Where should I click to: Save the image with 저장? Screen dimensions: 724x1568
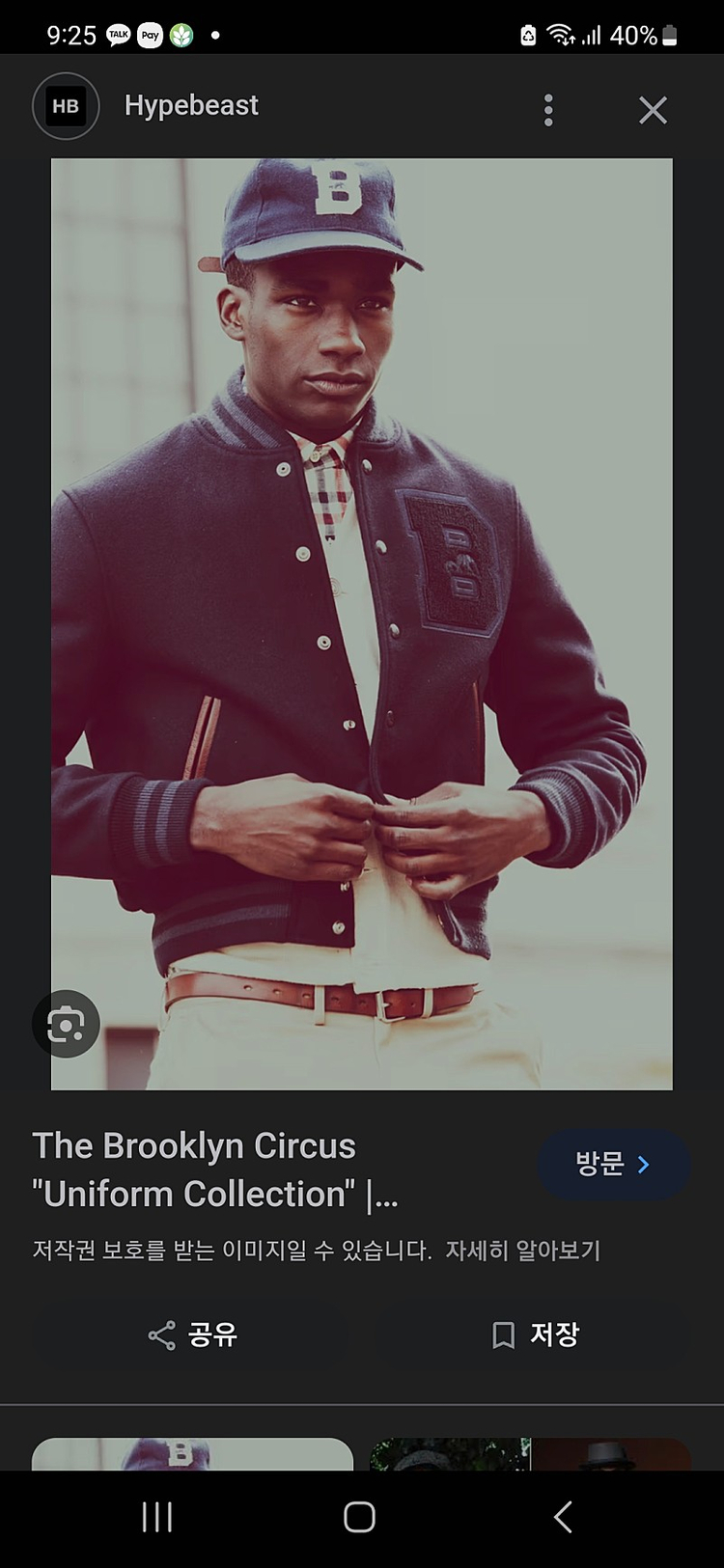[534, 1334]
